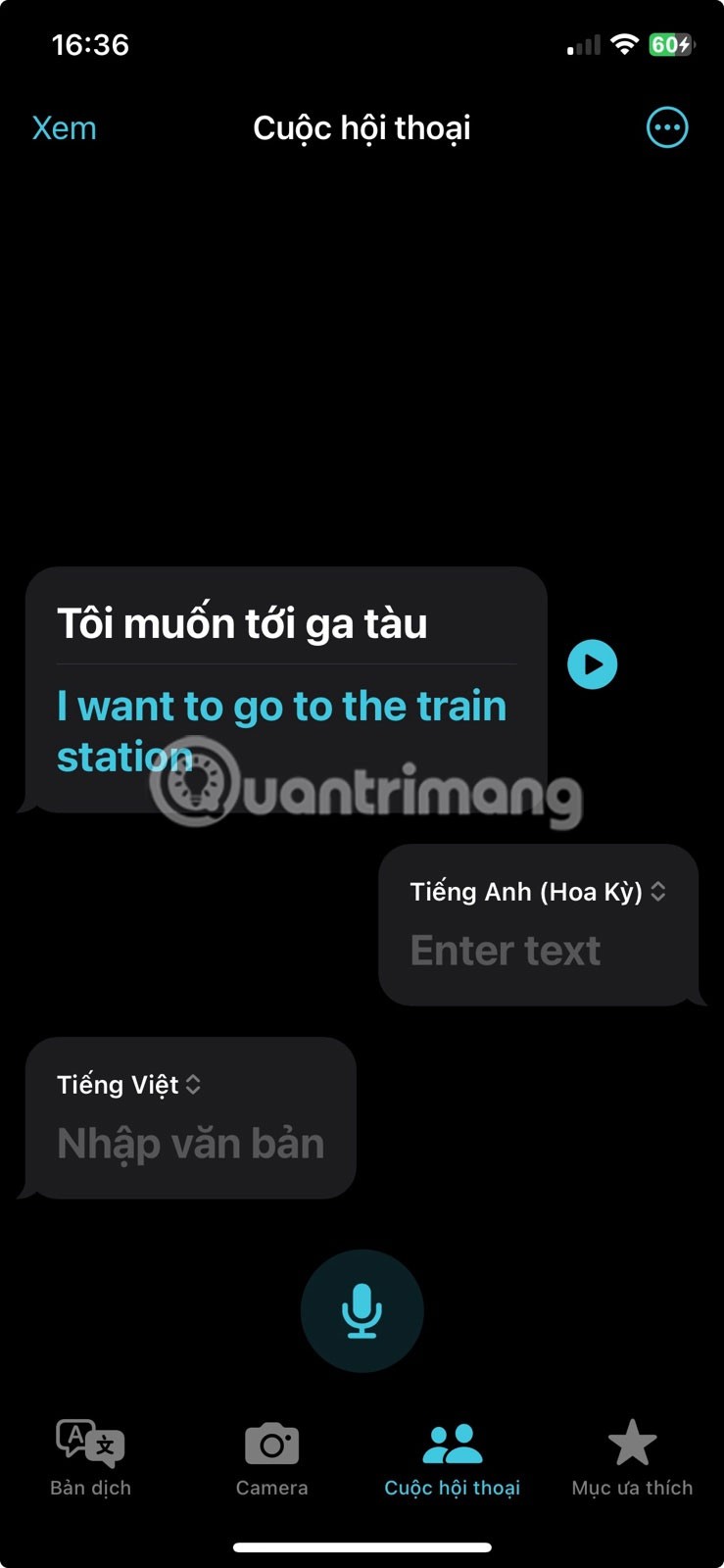Image resolution: width=724 pixels, height=1568 pixels.
Task: Go to the Mục ưa thích tab
Action: (632, 1458)
